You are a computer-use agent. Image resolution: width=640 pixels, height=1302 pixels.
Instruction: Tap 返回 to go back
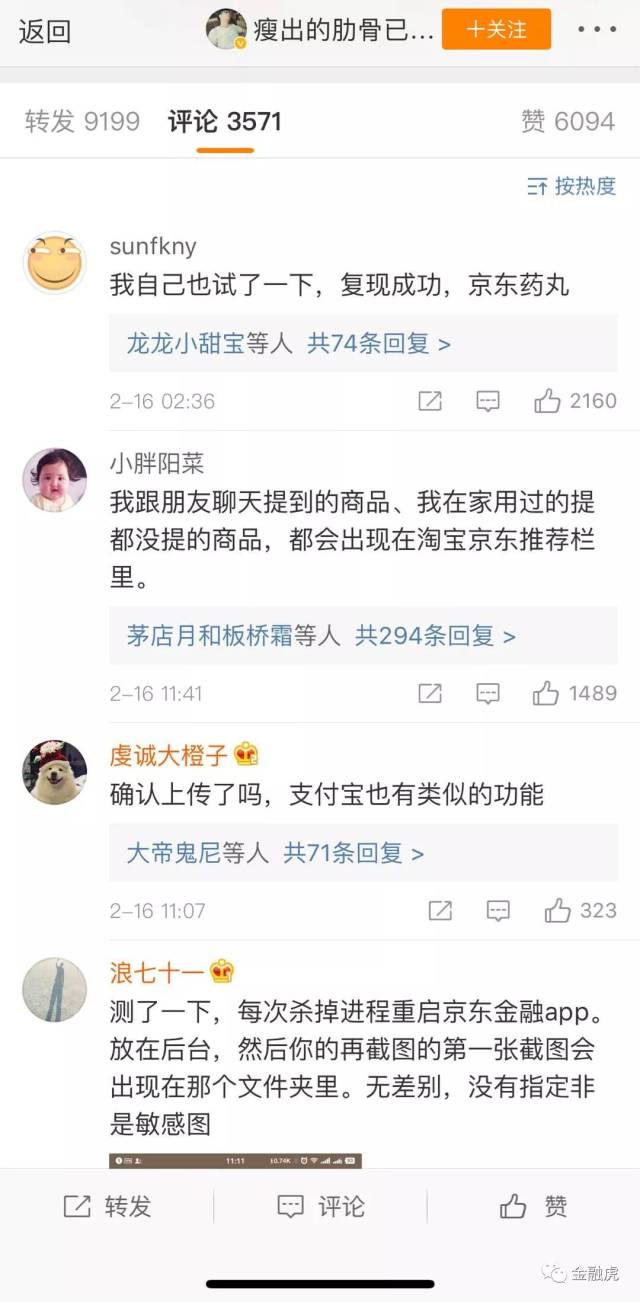[45, 30]
